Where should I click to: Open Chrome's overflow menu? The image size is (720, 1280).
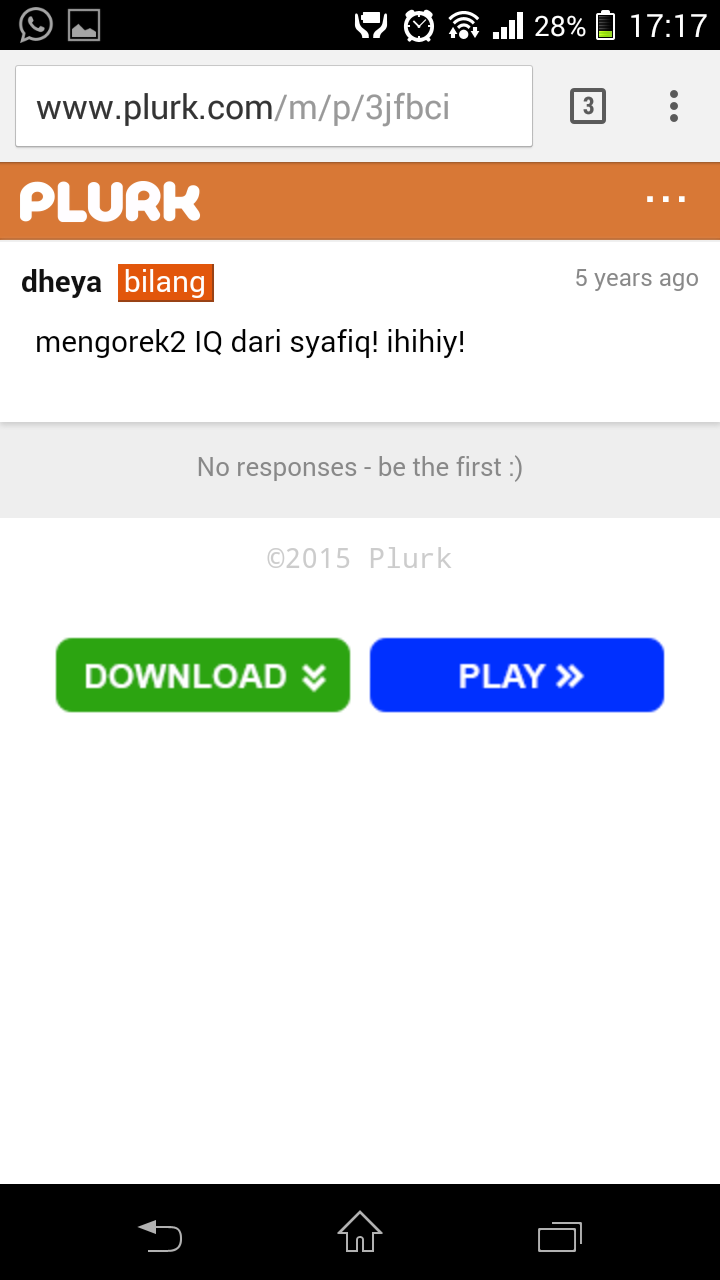[x=674, y=106]
